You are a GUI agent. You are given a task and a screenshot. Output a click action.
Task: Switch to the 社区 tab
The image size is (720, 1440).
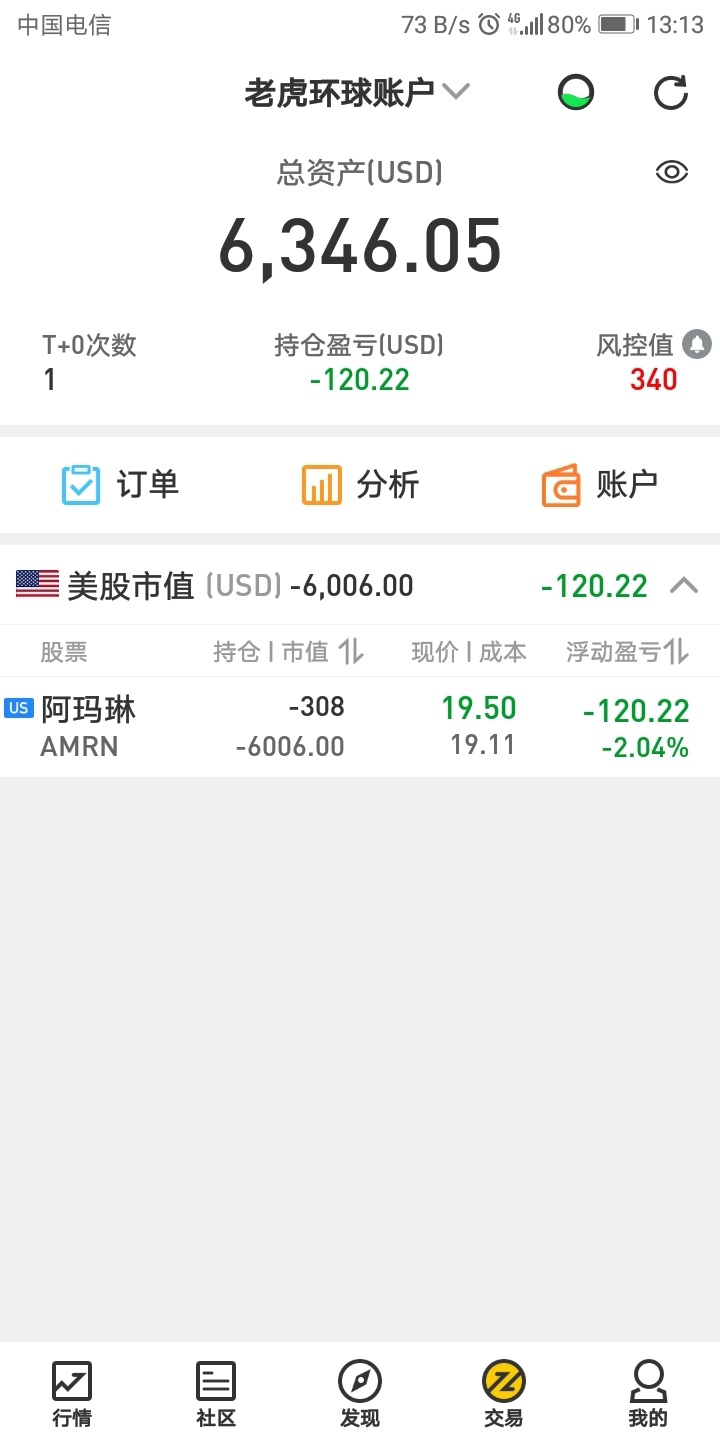[x=216, y=1394]
